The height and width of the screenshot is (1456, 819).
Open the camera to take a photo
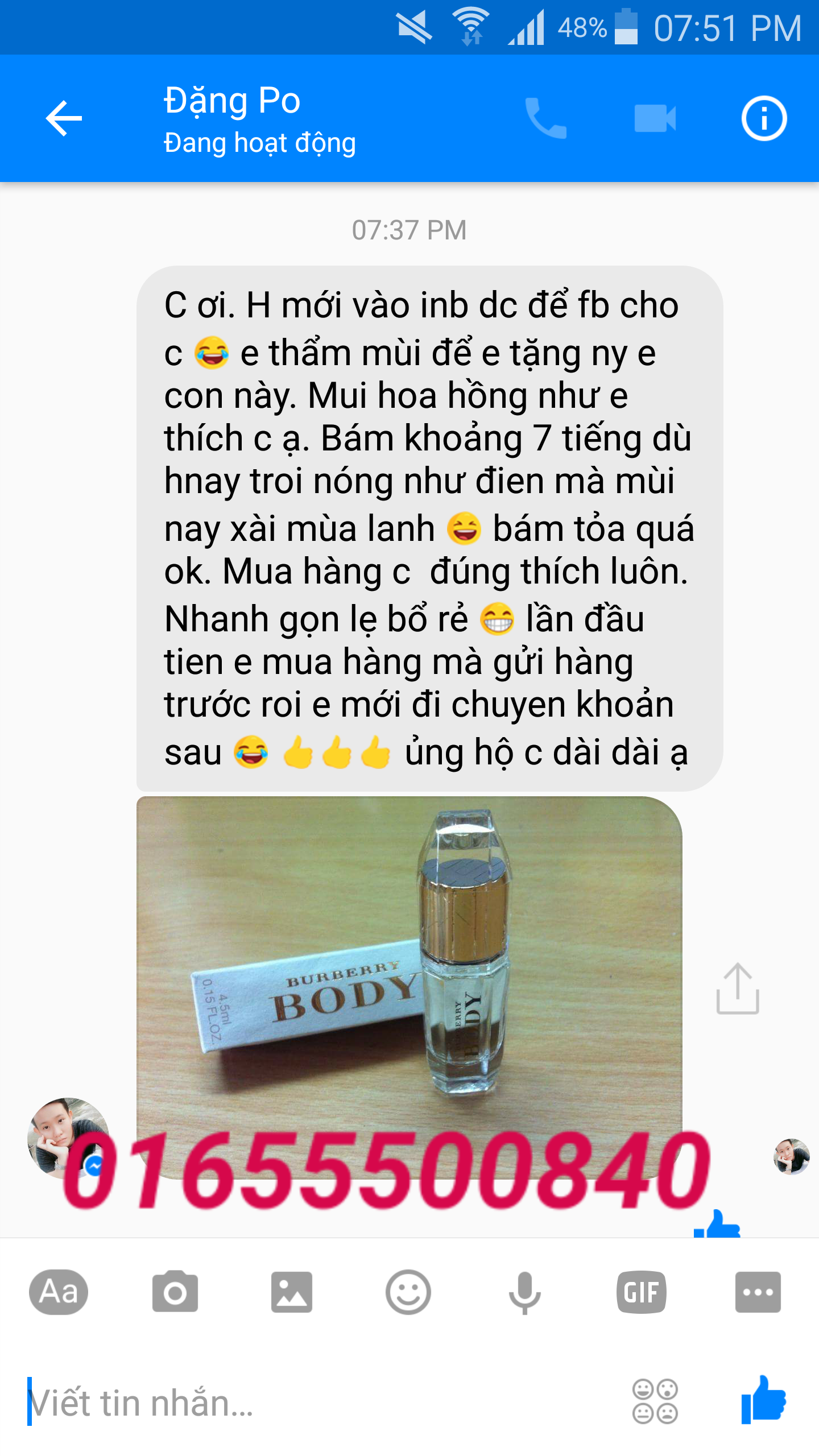pyautogui.click(x=175, y=1292)
